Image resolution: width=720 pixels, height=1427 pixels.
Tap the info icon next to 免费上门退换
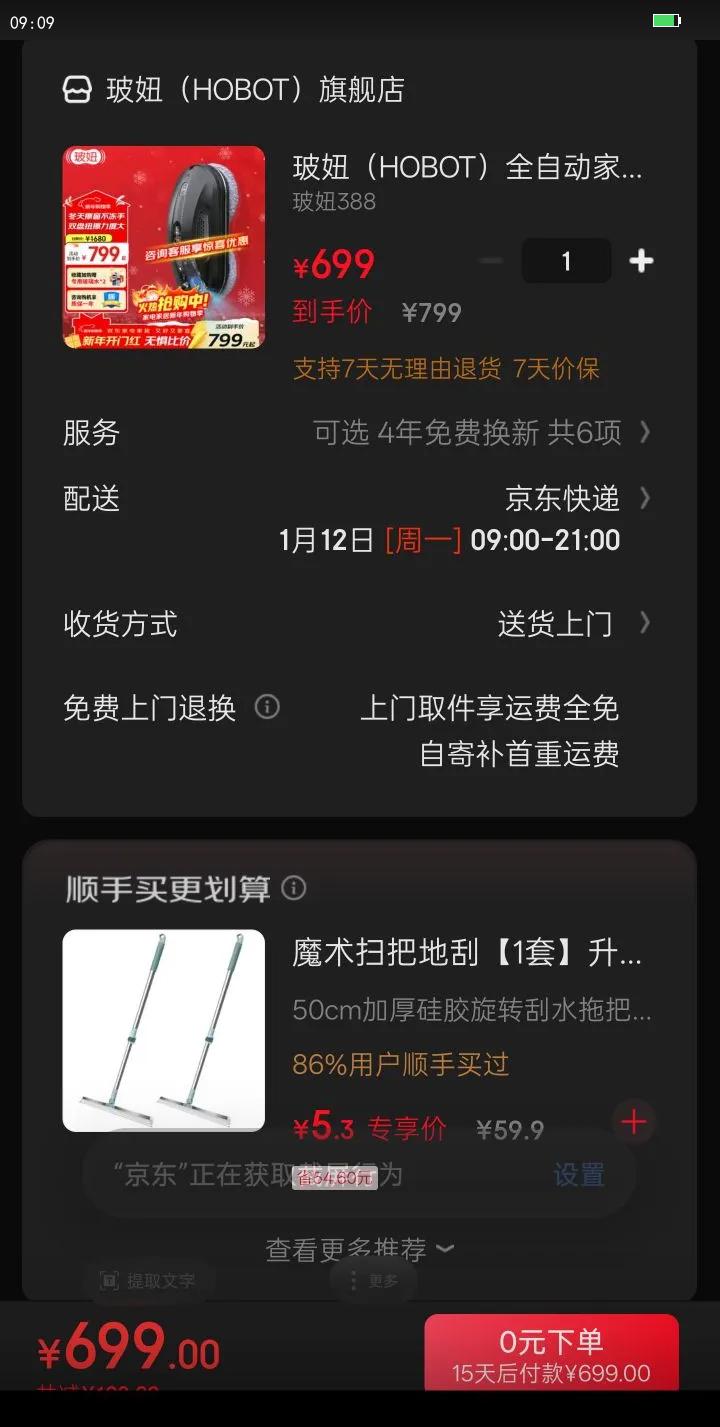266,708
